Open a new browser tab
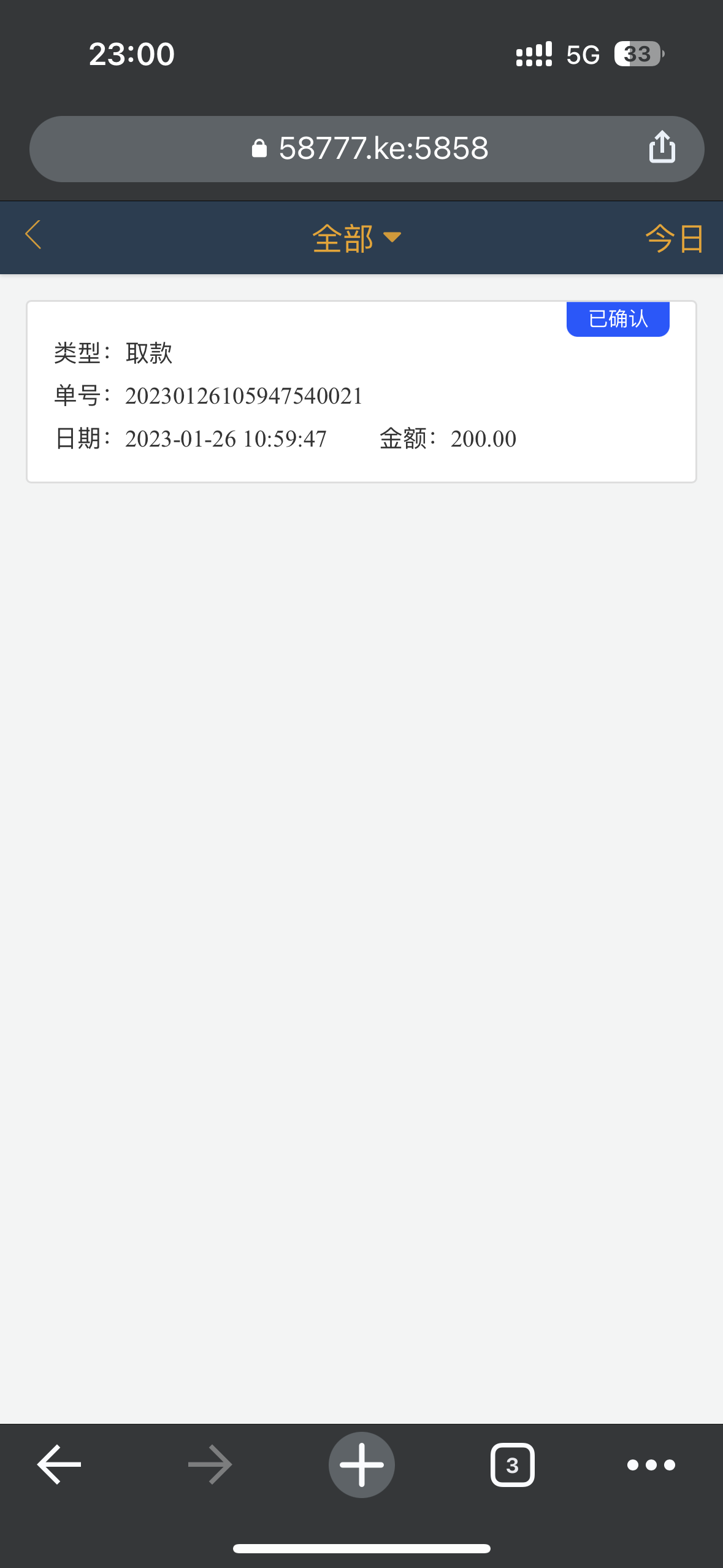 tap(361, 1464)
